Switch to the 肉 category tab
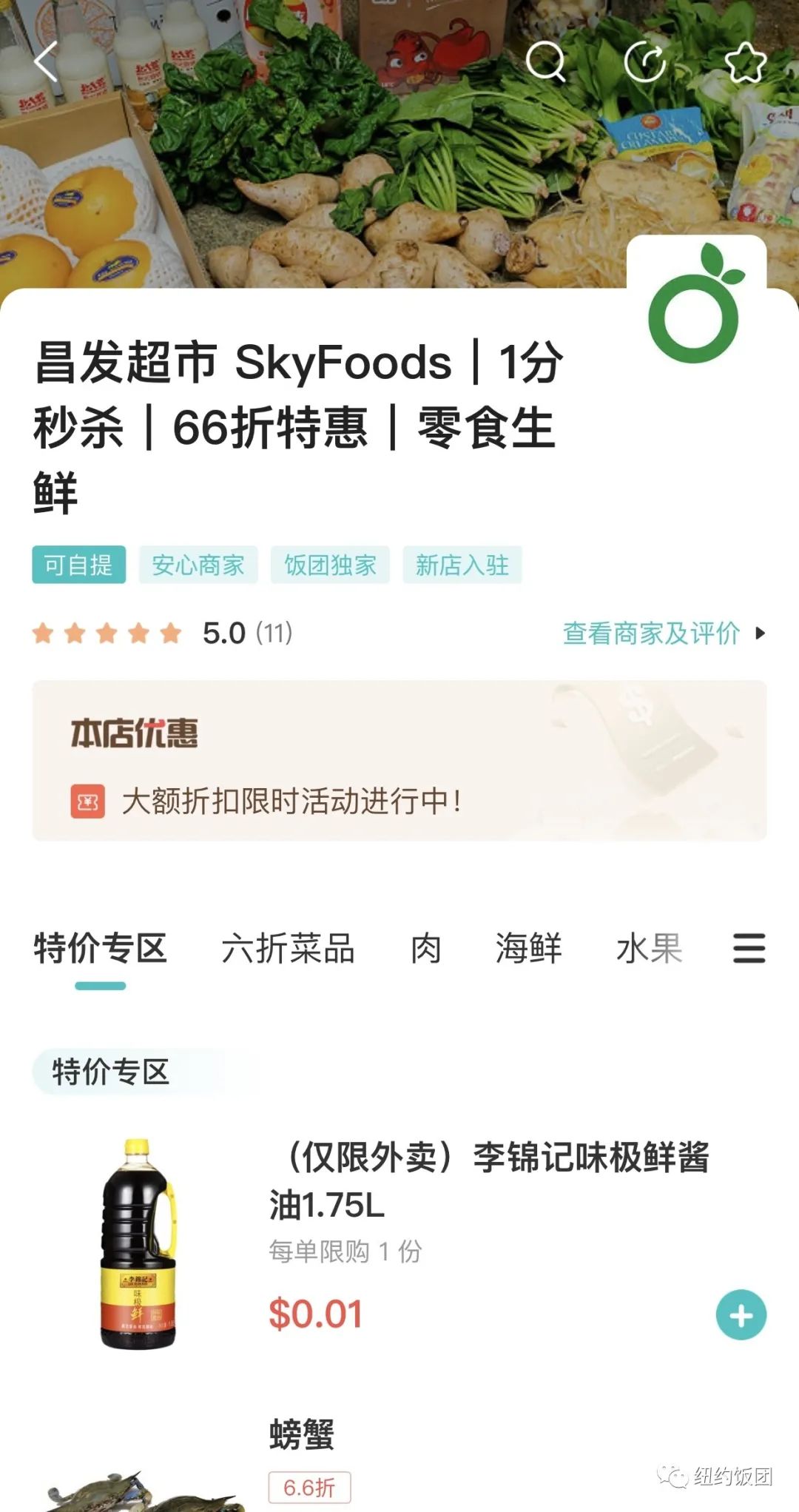799x1512 pixels. tap(426, 948)
